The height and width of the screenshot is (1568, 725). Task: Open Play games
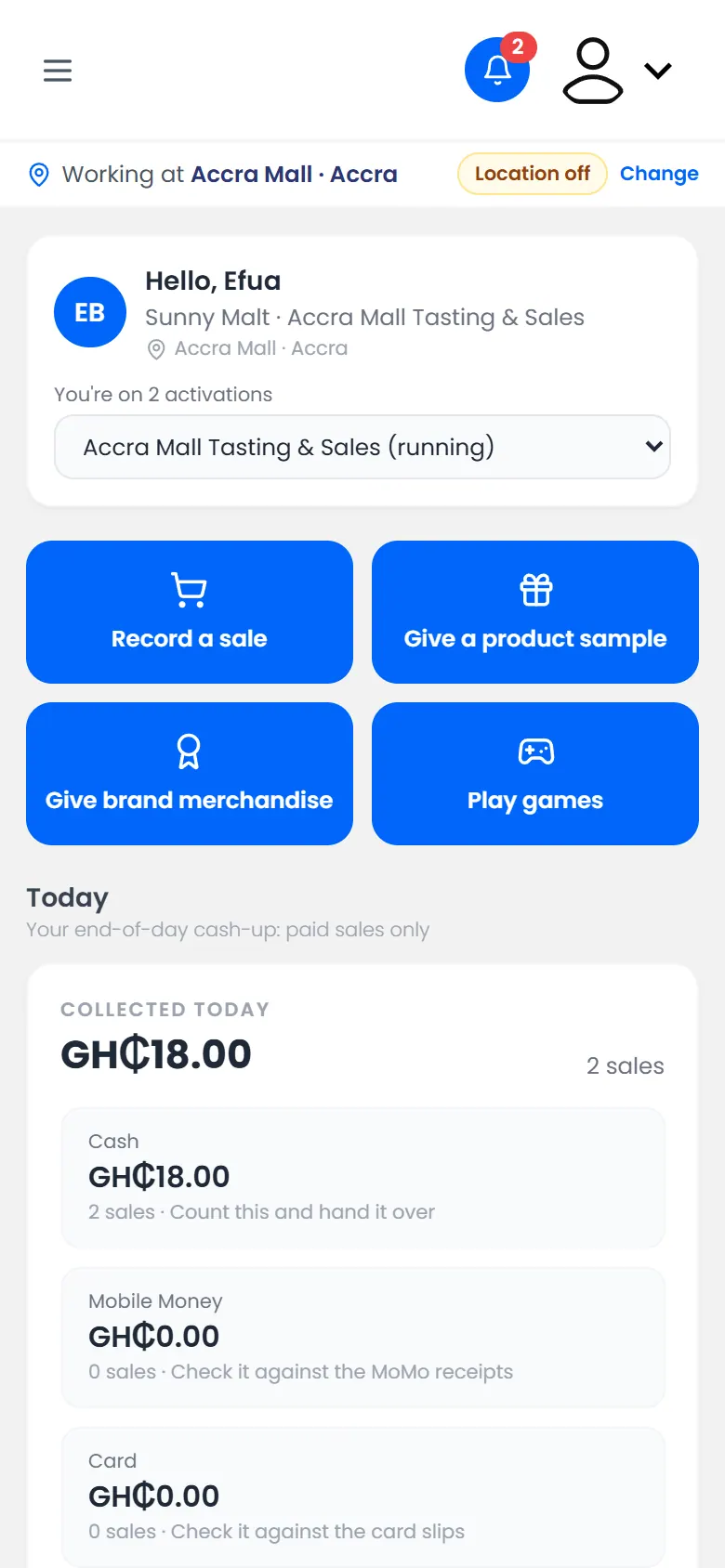(x=535, y=774)
